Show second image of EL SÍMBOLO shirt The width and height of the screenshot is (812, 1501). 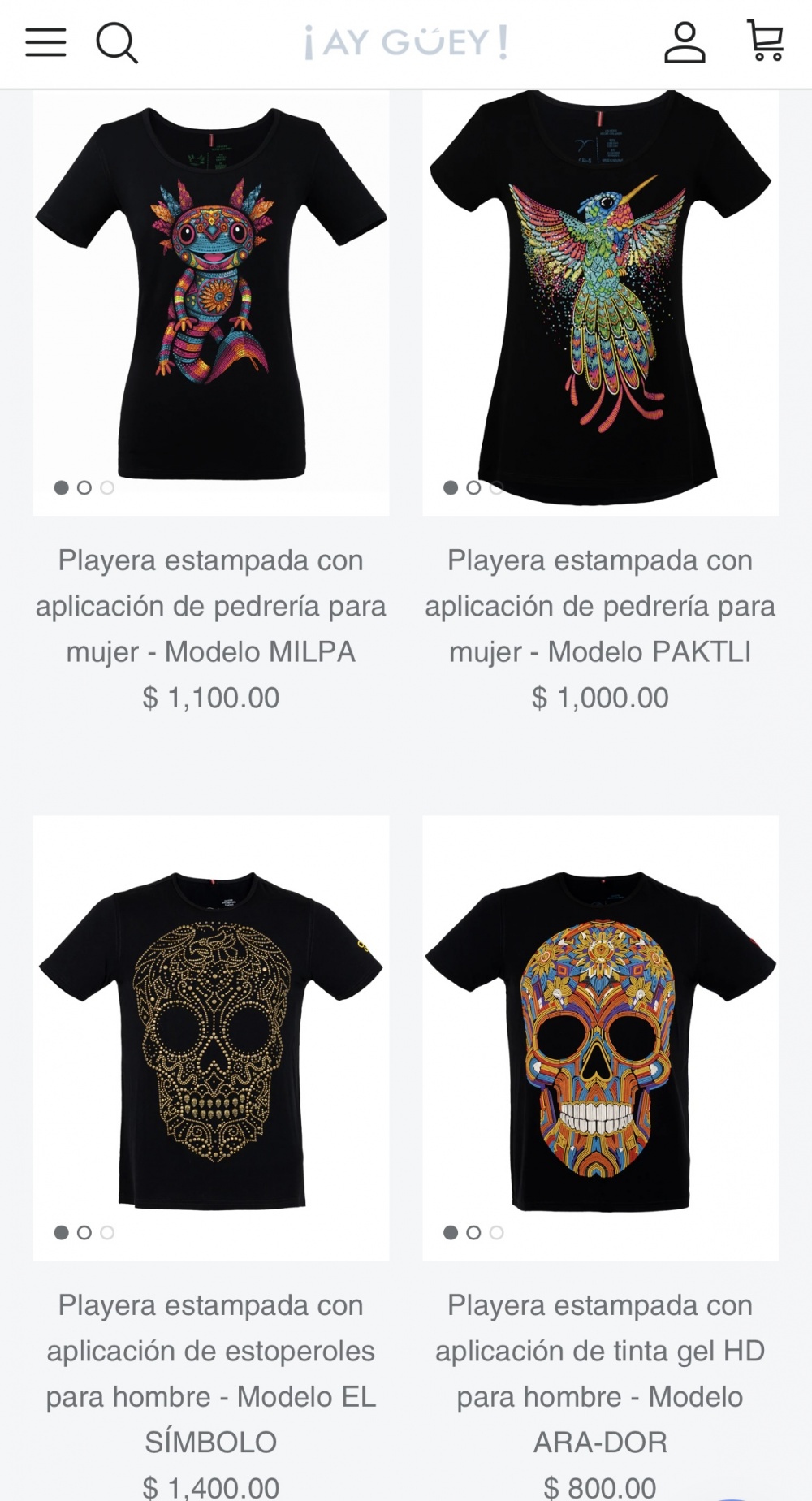coord(84,1233)
